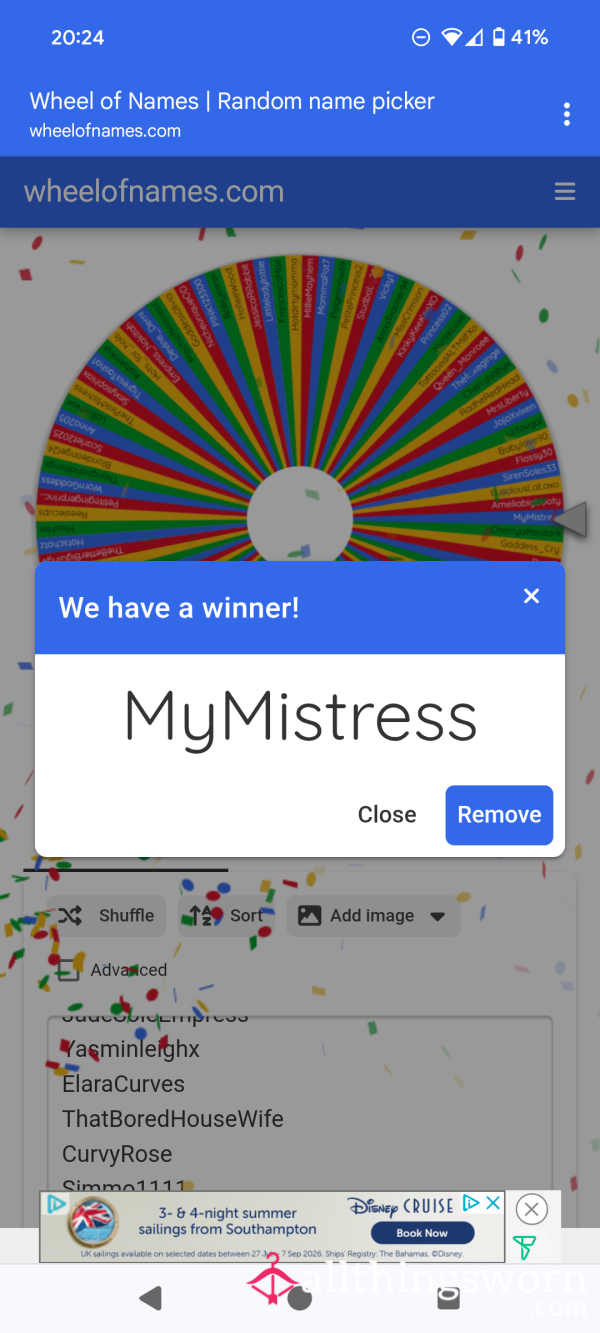Tap Book Now on Disney Cruise ad
The image size is (600, 1333).
tap(422, 1233)
